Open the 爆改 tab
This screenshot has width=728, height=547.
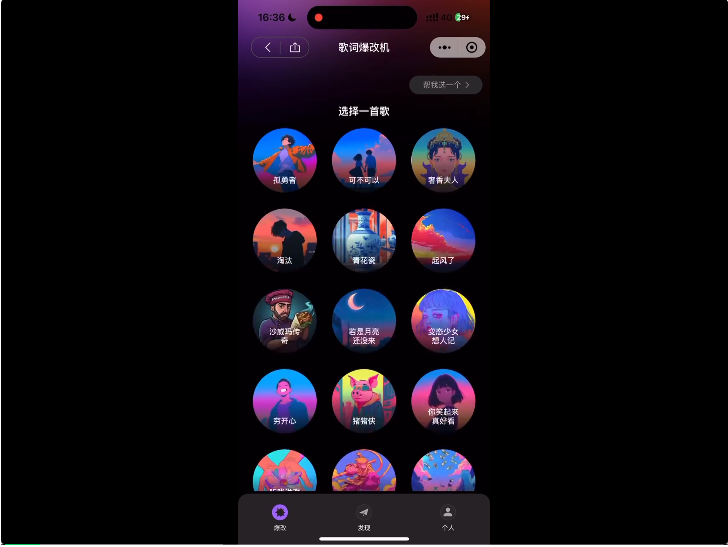click(280, 517)
